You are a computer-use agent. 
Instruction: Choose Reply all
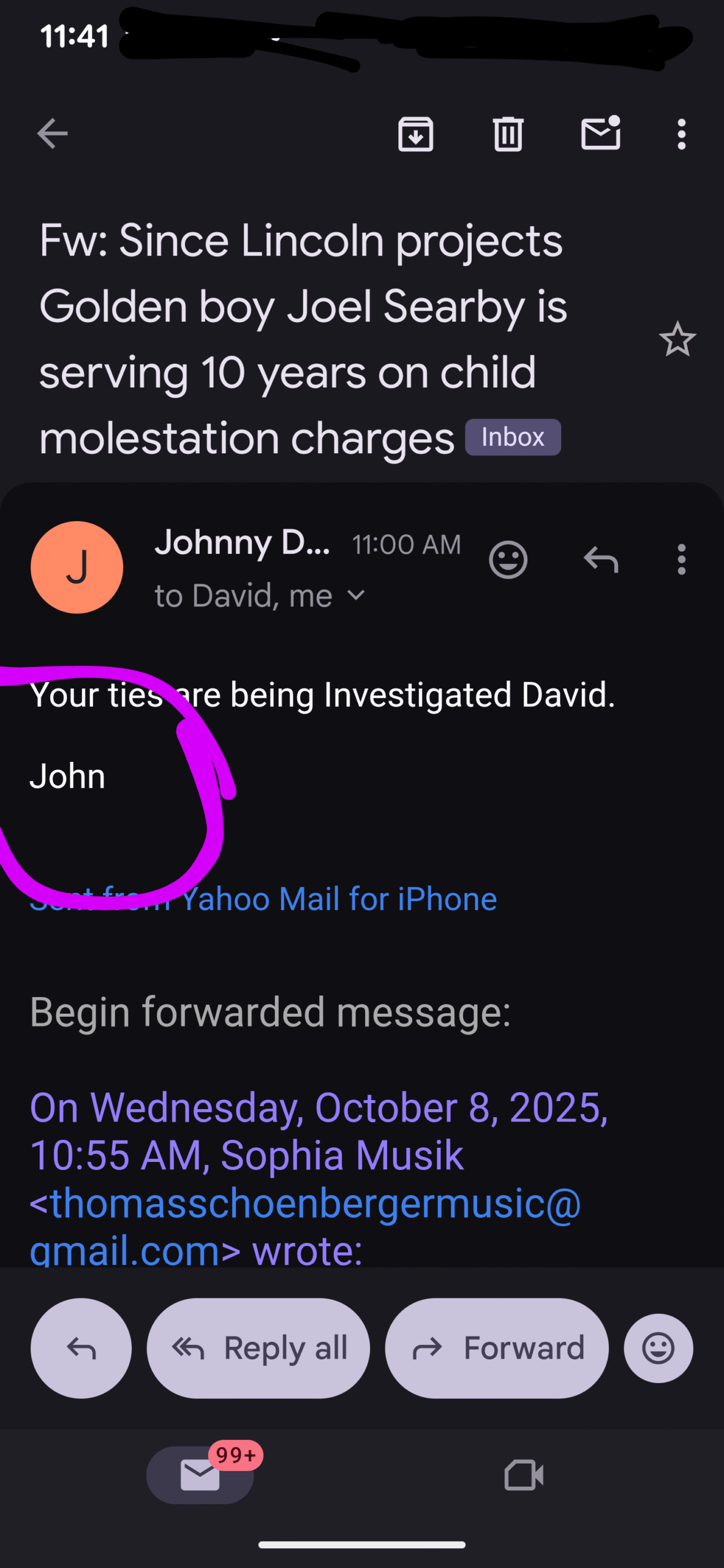click(x=258, y=1348)
